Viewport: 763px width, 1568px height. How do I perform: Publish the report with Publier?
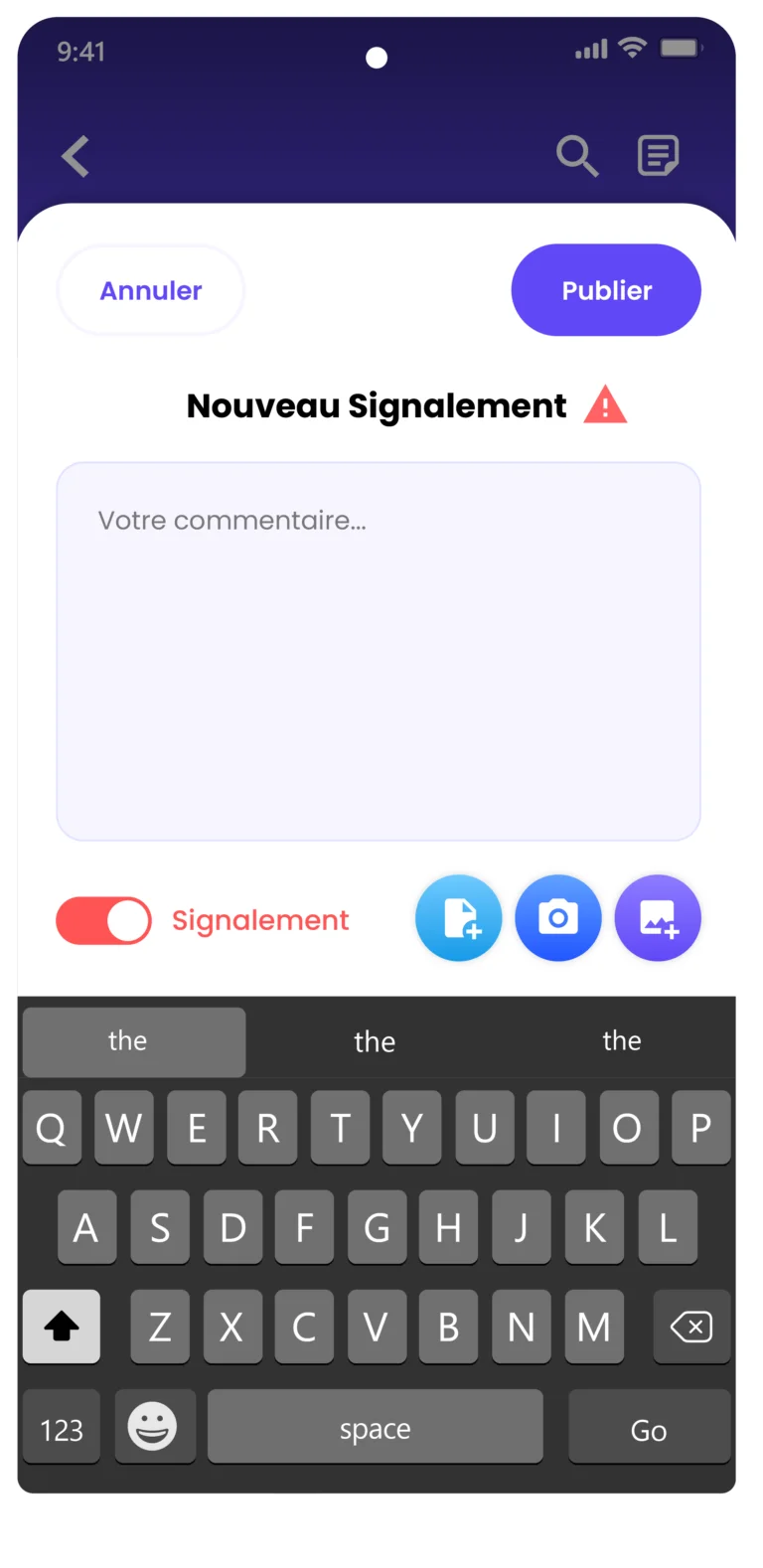click(x=606, y=290)
